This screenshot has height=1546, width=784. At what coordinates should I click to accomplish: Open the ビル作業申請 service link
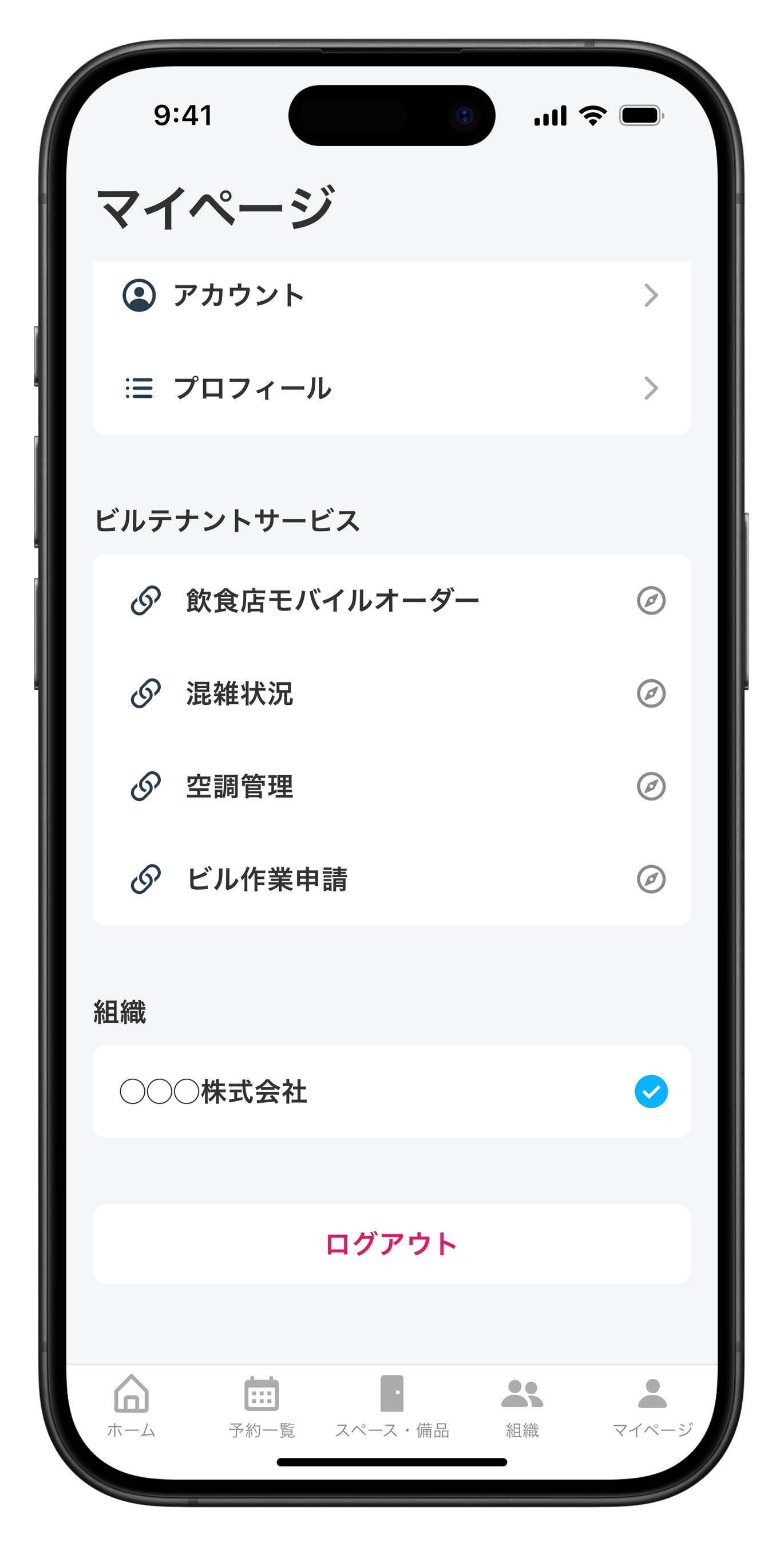[391, 880]
